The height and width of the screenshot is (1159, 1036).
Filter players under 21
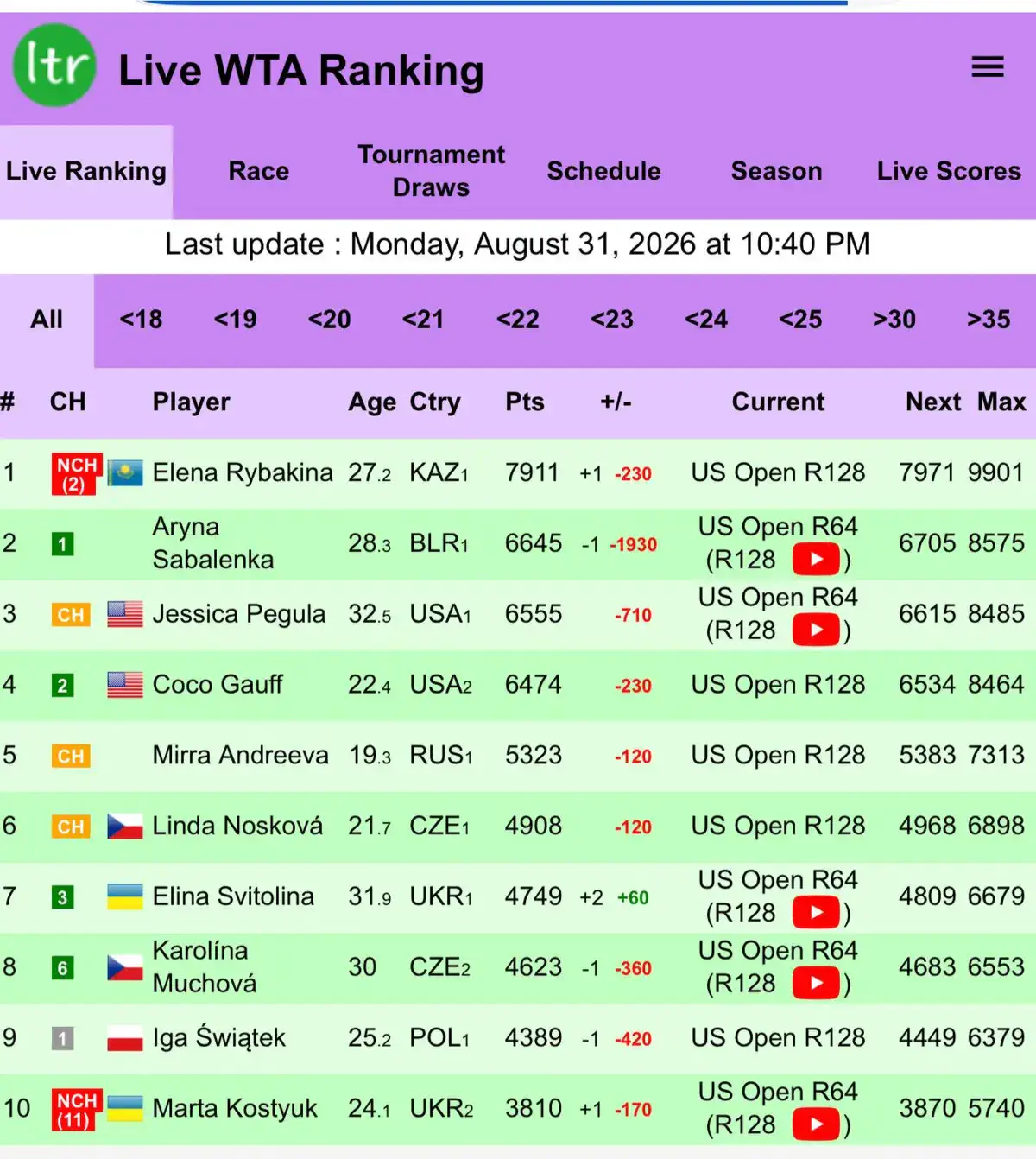click(423, 320)
